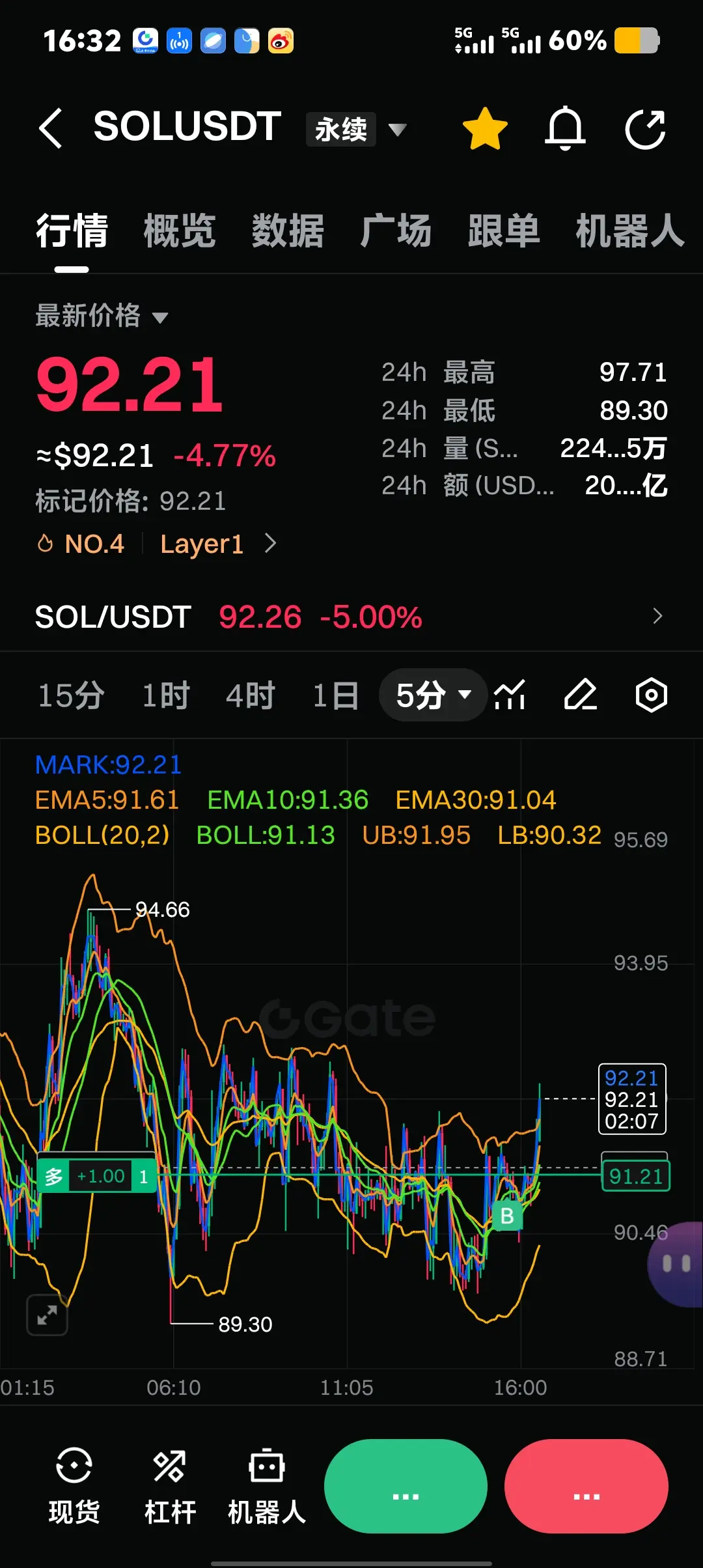Switch to the 广场 tab
This screenshot has width=703, height=1568.
(396, 231)
